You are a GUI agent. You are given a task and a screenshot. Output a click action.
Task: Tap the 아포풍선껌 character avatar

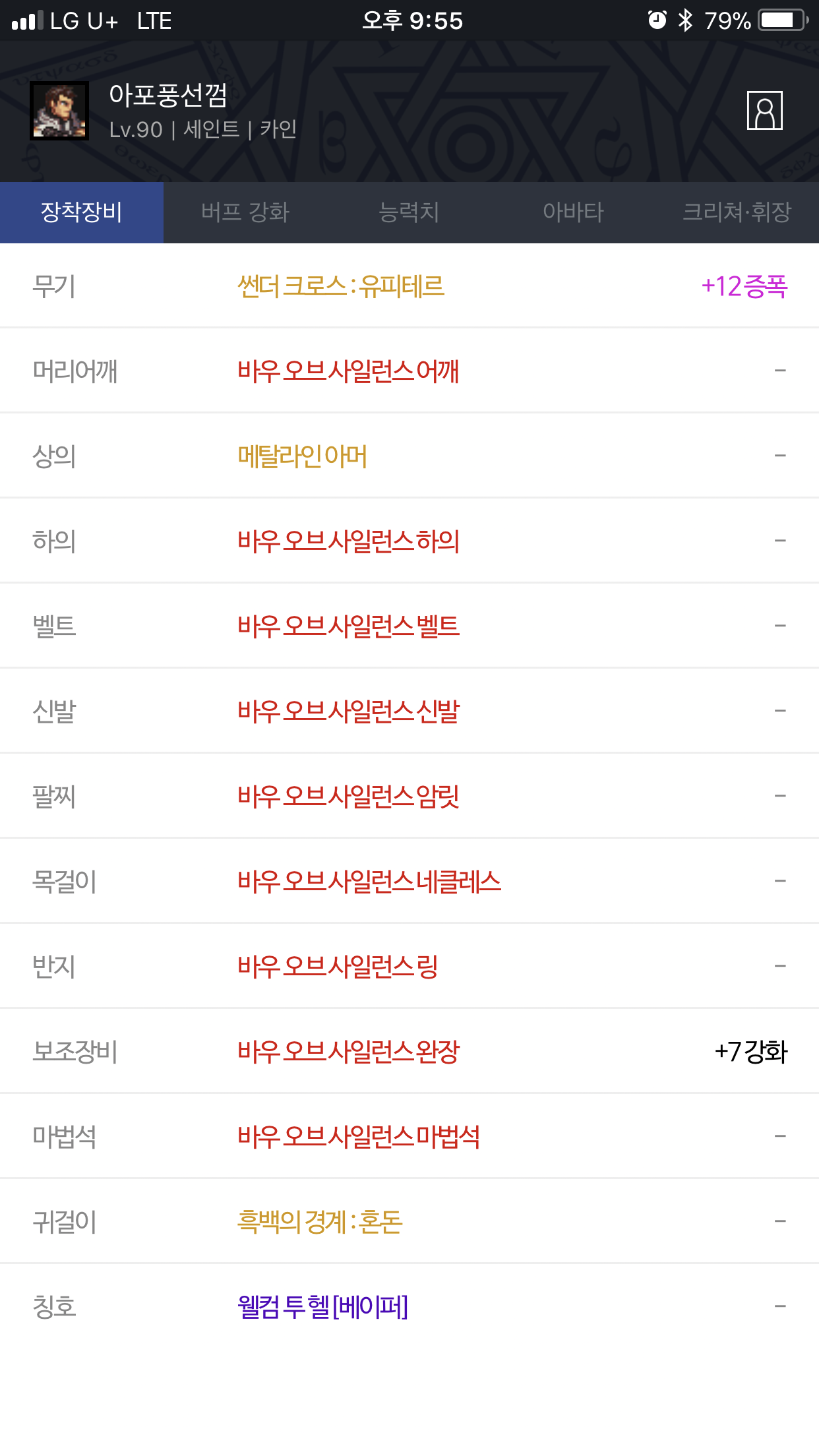59,111
